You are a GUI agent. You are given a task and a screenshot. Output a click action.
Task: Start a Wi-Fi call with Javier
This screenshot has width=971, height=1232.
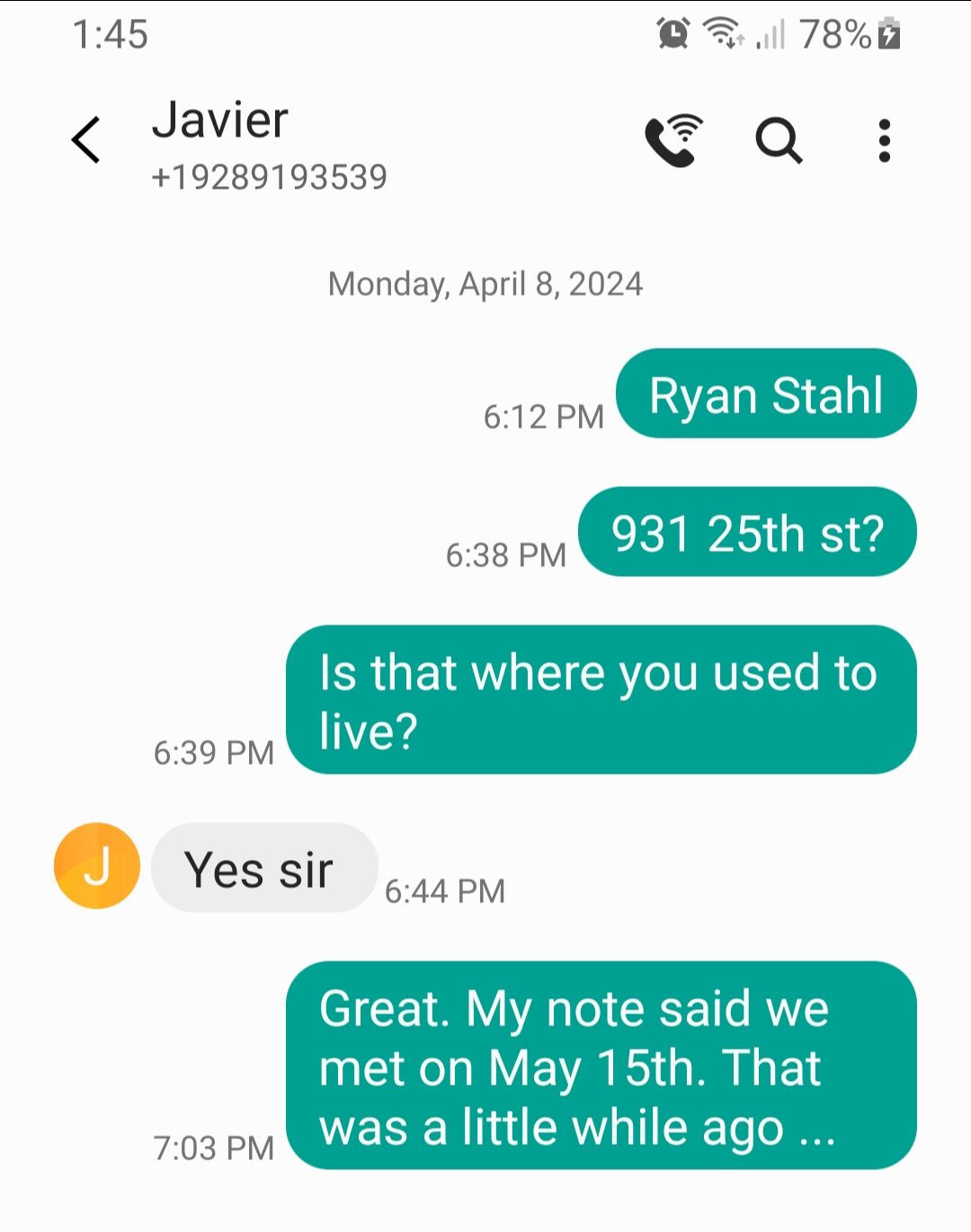pos(673,141)
